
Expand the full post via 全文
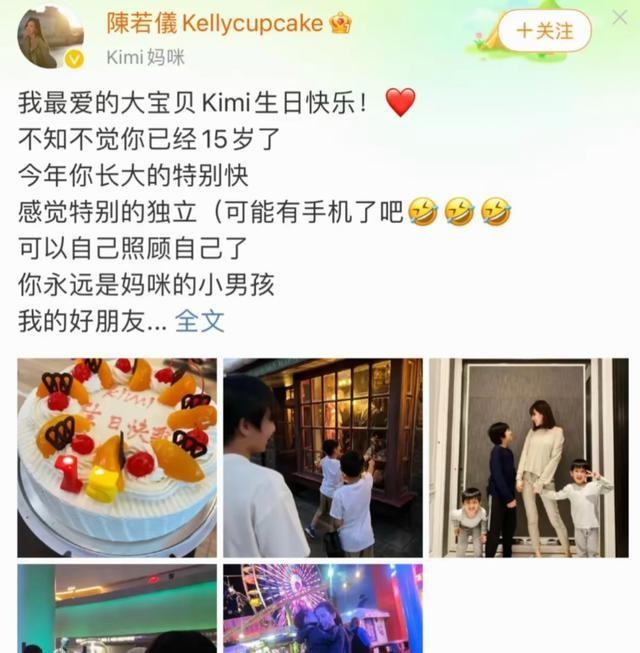pos(200,321)
